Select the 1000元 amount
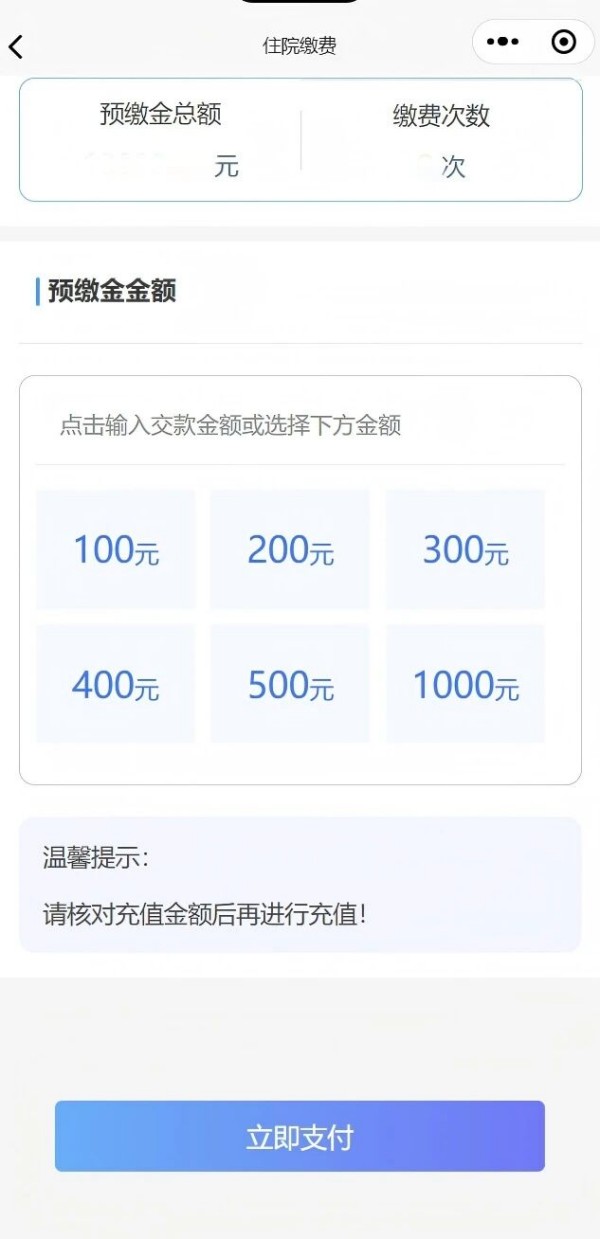This screenshot has height=1239, width=600. click(466, 685)
